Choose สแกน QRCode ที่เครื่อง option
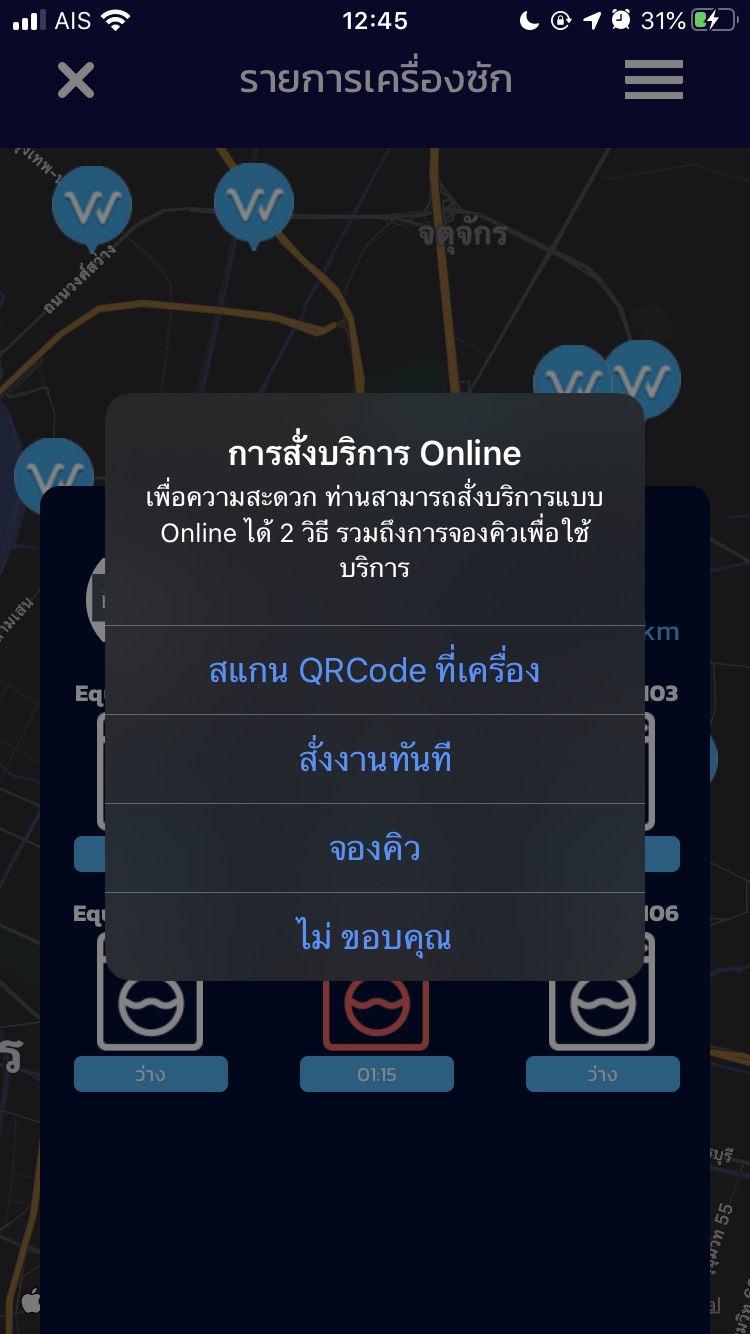 click(x=374, y=670)
